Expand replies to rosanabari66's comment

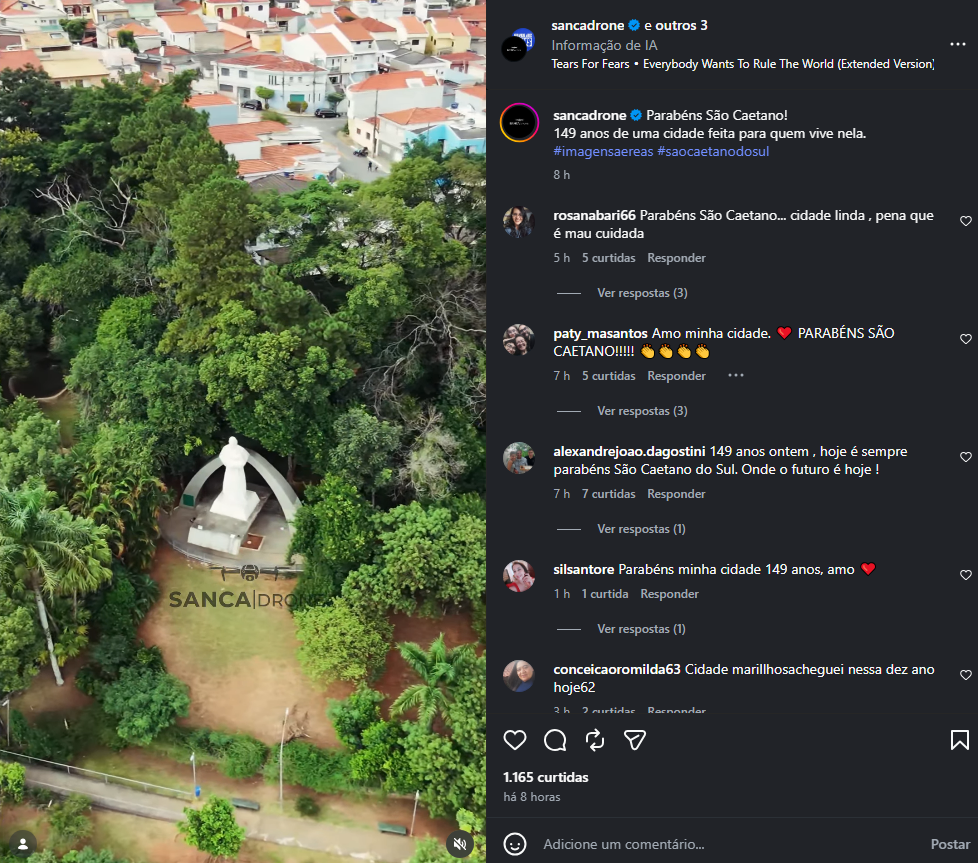(642, 293)
